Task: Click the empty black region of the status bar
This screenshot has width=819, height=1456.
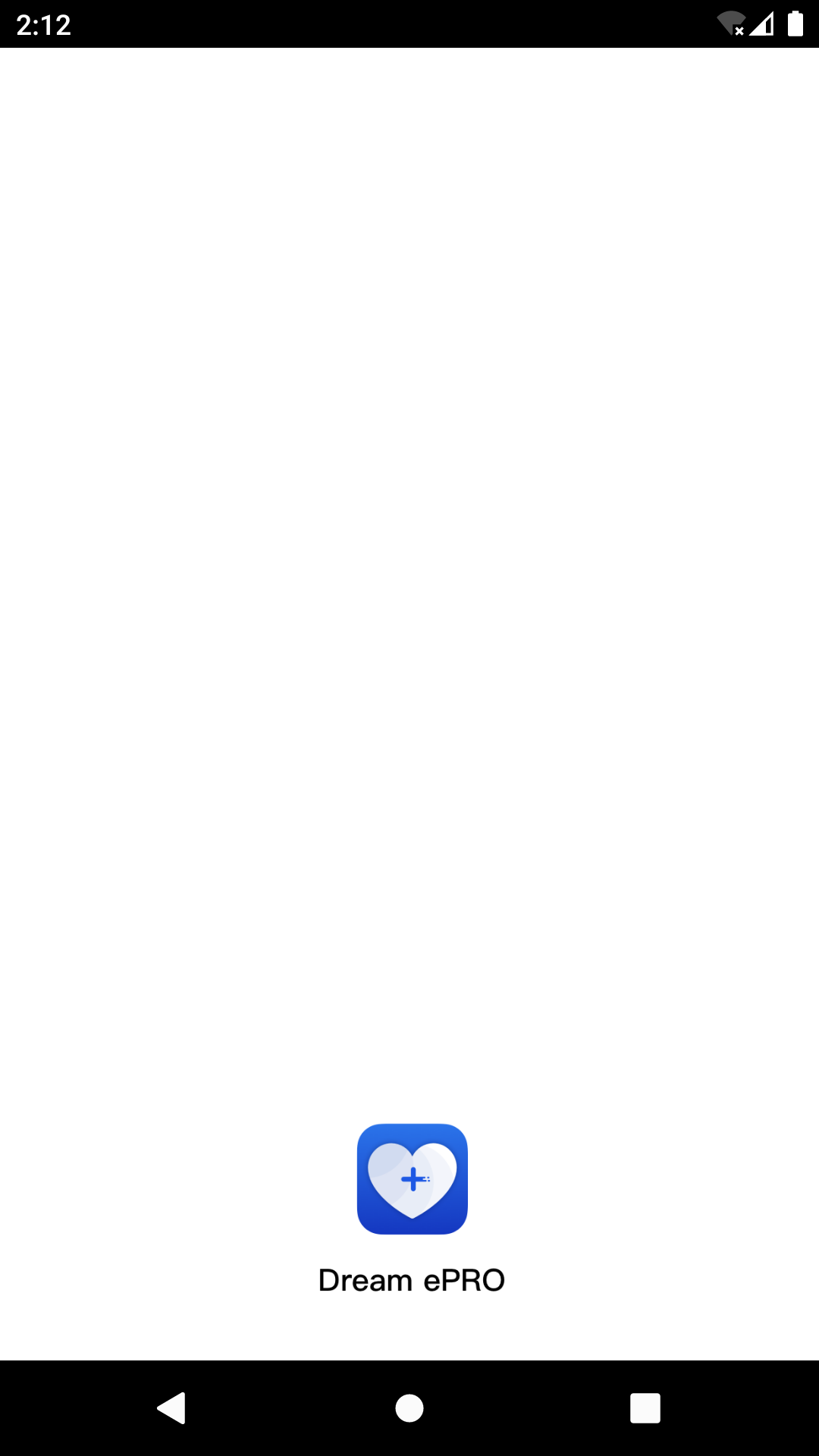Action: click(379, 25)
